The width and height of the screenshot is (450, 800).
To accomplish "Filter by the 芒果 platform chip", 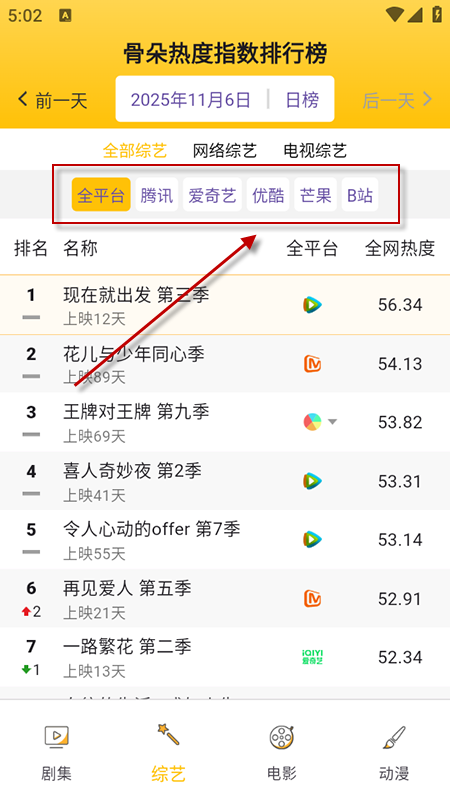I will [315, 194].
